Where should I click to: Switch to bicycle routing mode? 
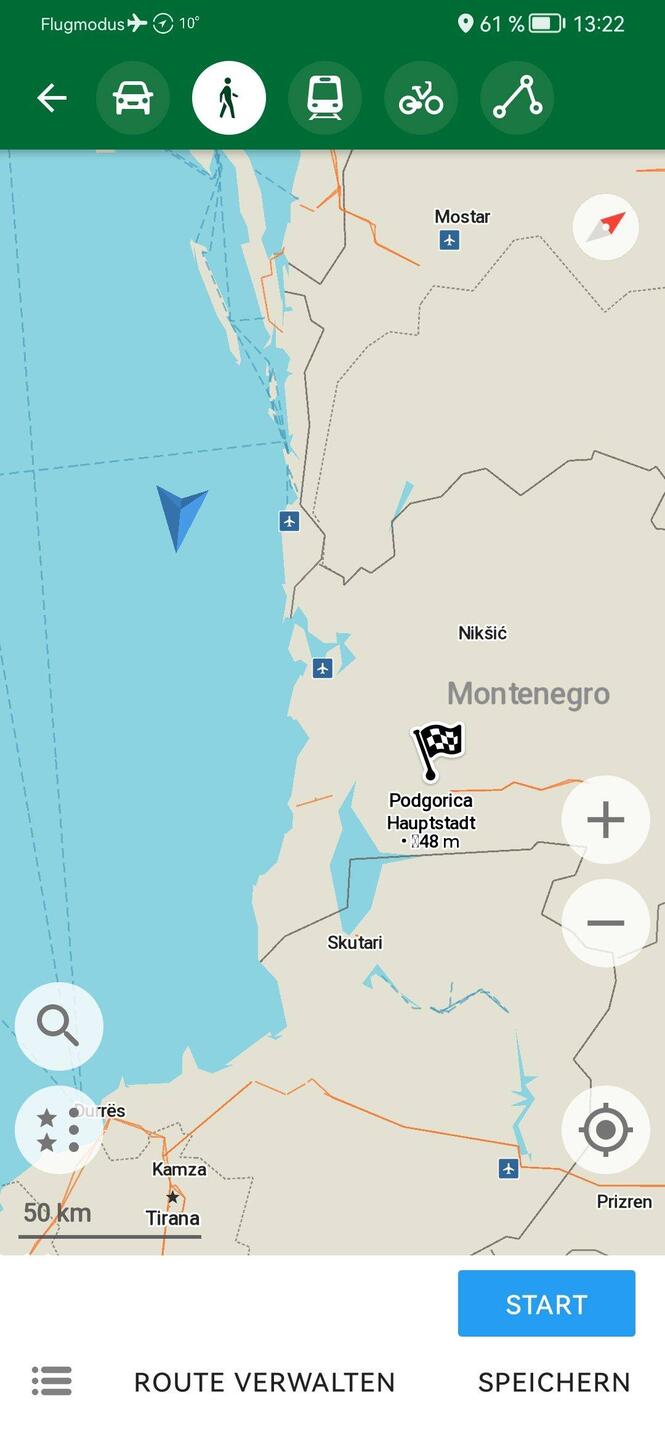pos(420,98)
